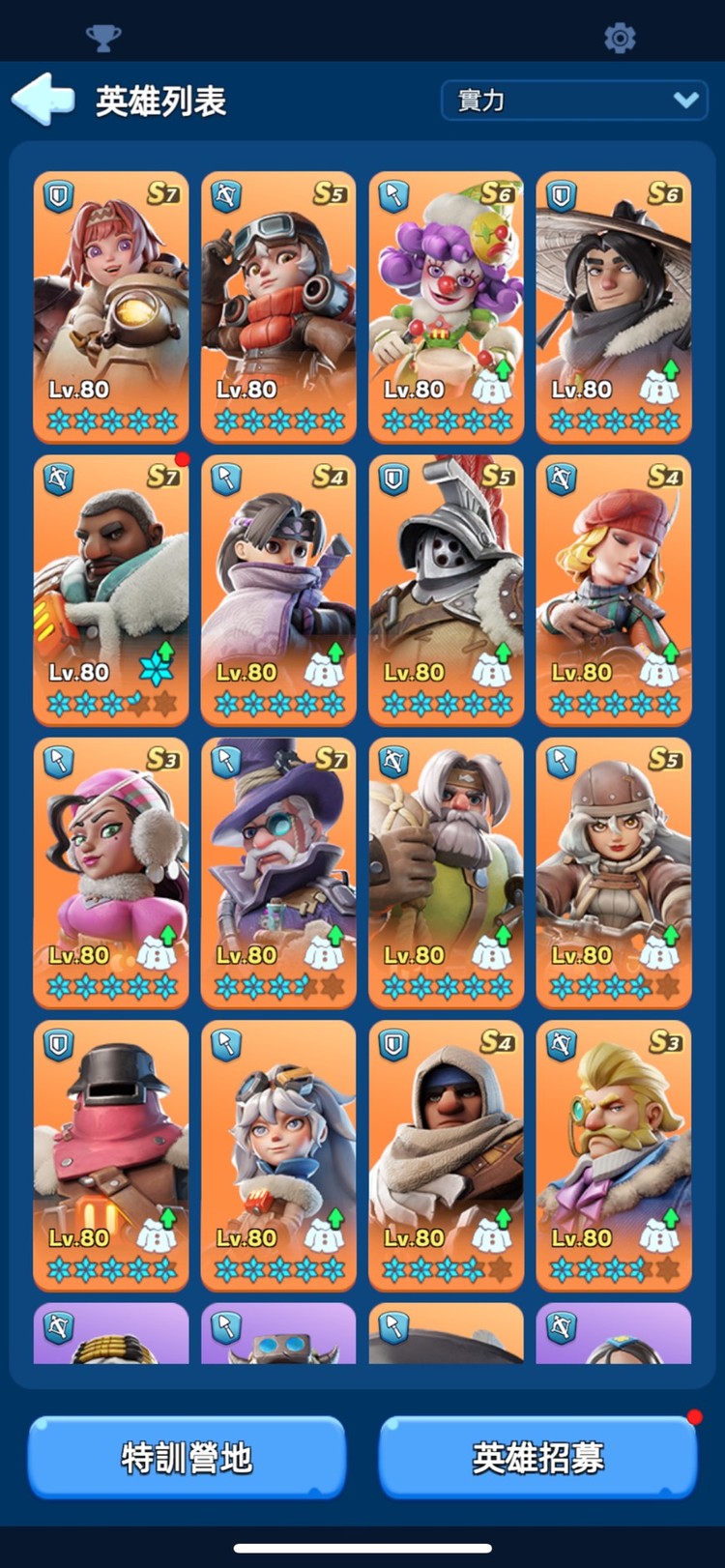The image size is (725, 1568).
Task: Select the bearded S7 hero with red dot
Action: [111, 590]
